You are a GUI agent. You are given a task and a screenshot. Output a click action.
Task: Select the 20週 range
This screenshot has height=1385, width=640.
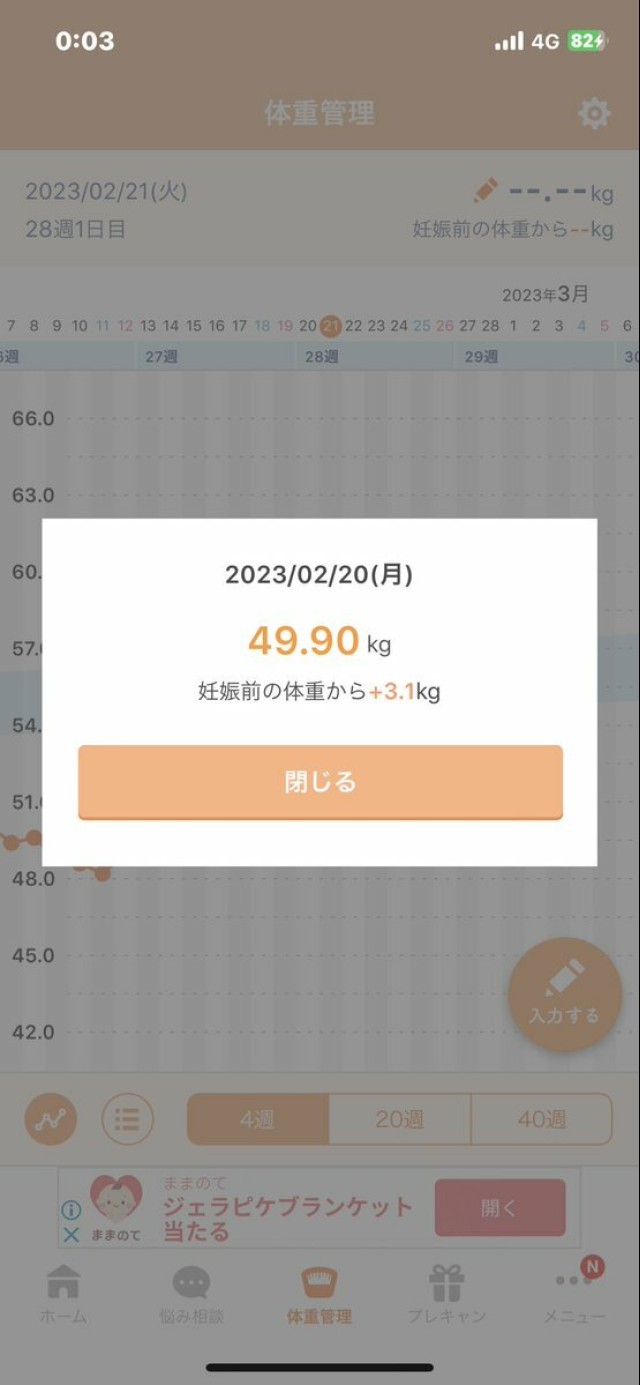399,1119
